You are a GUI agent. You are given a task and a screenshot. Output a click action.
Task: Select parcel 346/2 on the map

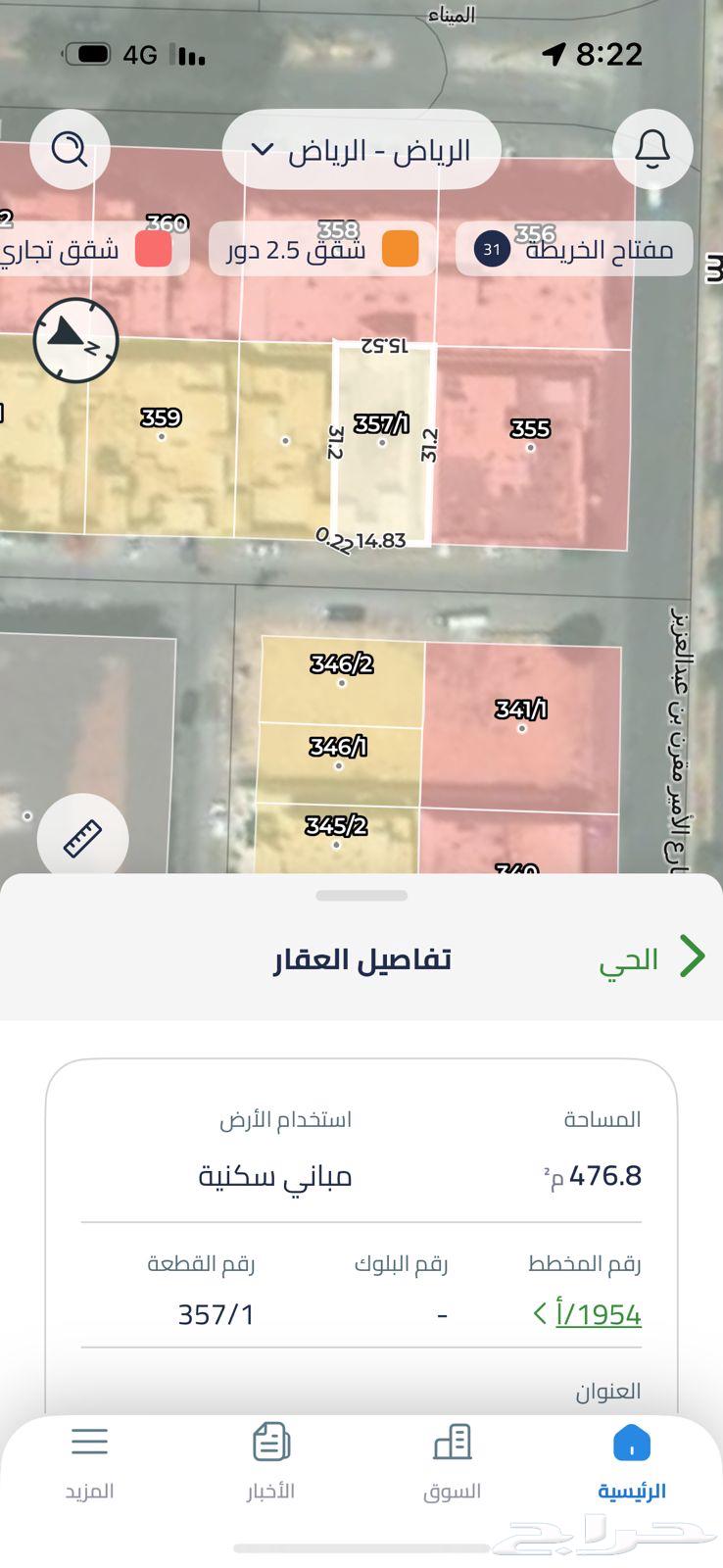click(x=341, y=672)
